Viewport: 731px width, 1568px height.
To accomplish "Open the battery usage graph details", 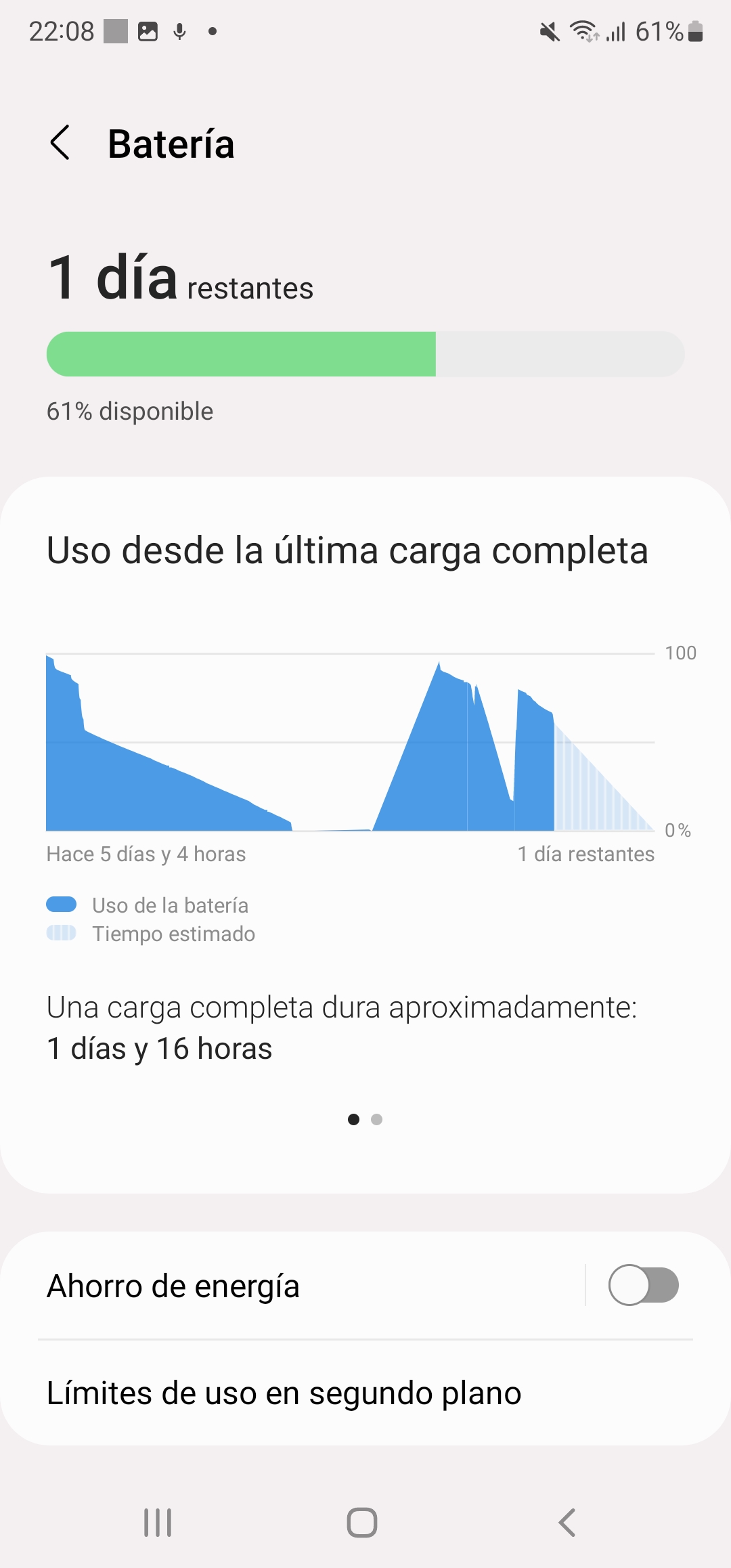I will [351, 742].
